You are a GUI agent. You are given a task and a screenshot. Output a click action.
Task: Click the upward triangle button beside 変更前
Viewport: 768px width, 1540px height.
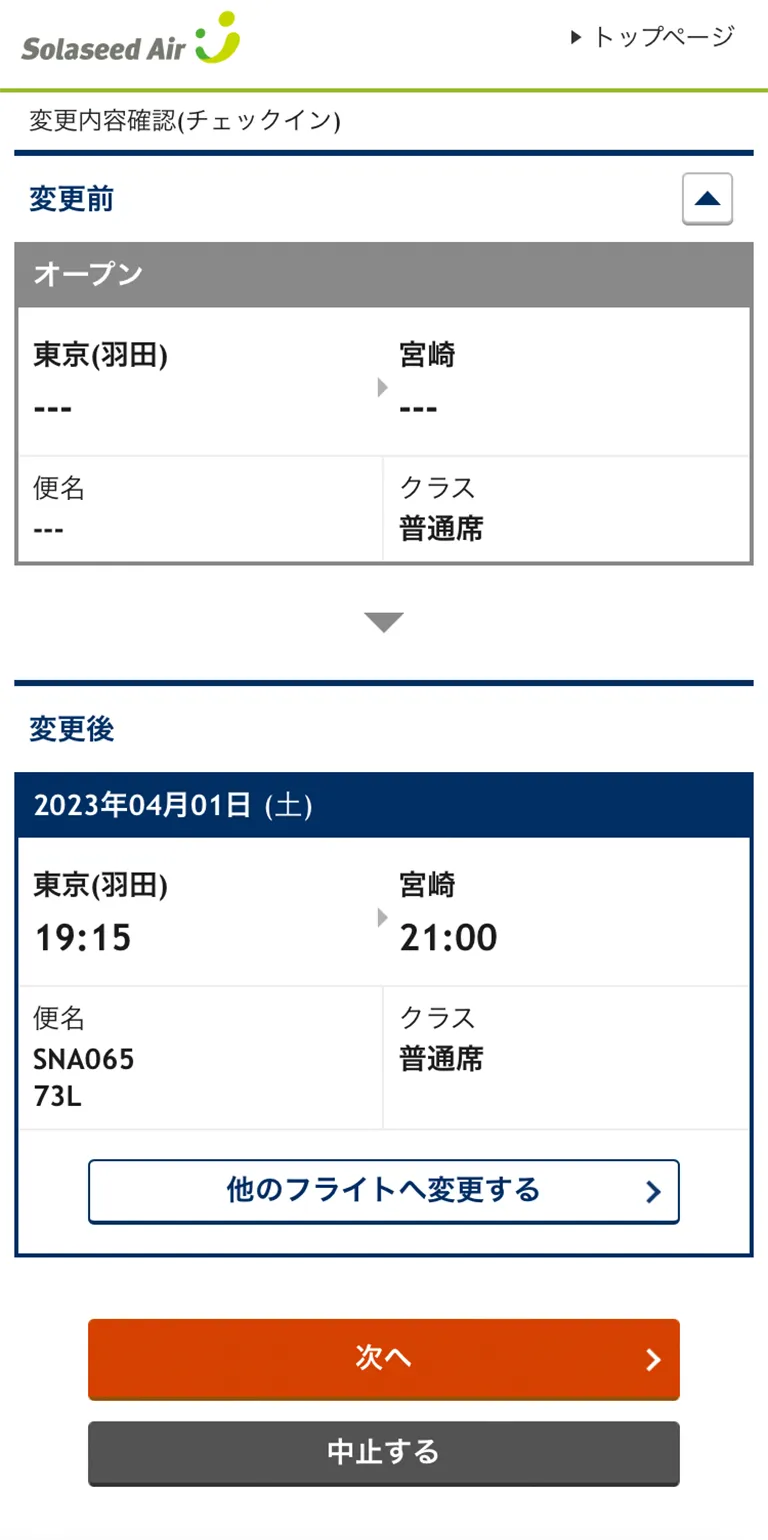click(707, 198)
